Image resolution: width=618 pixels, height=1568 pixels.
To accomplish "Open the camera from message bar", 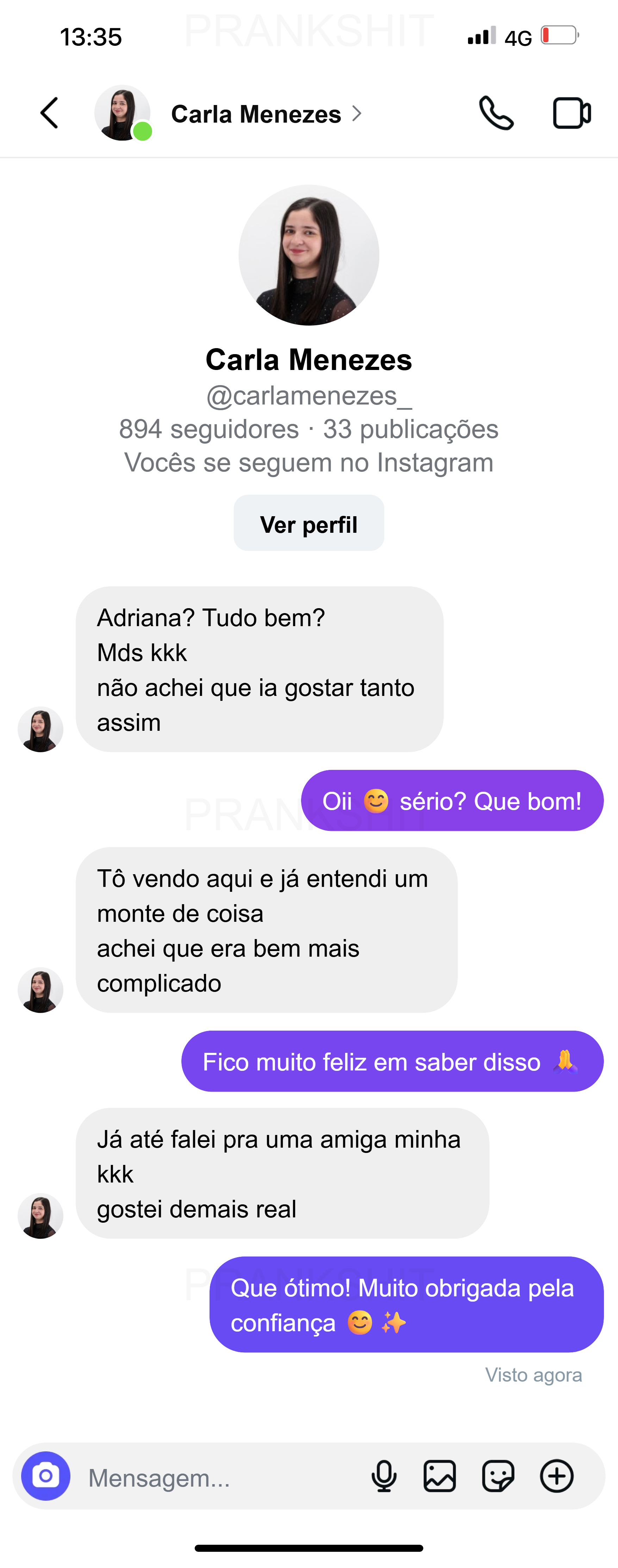I will click(46, 1476).
